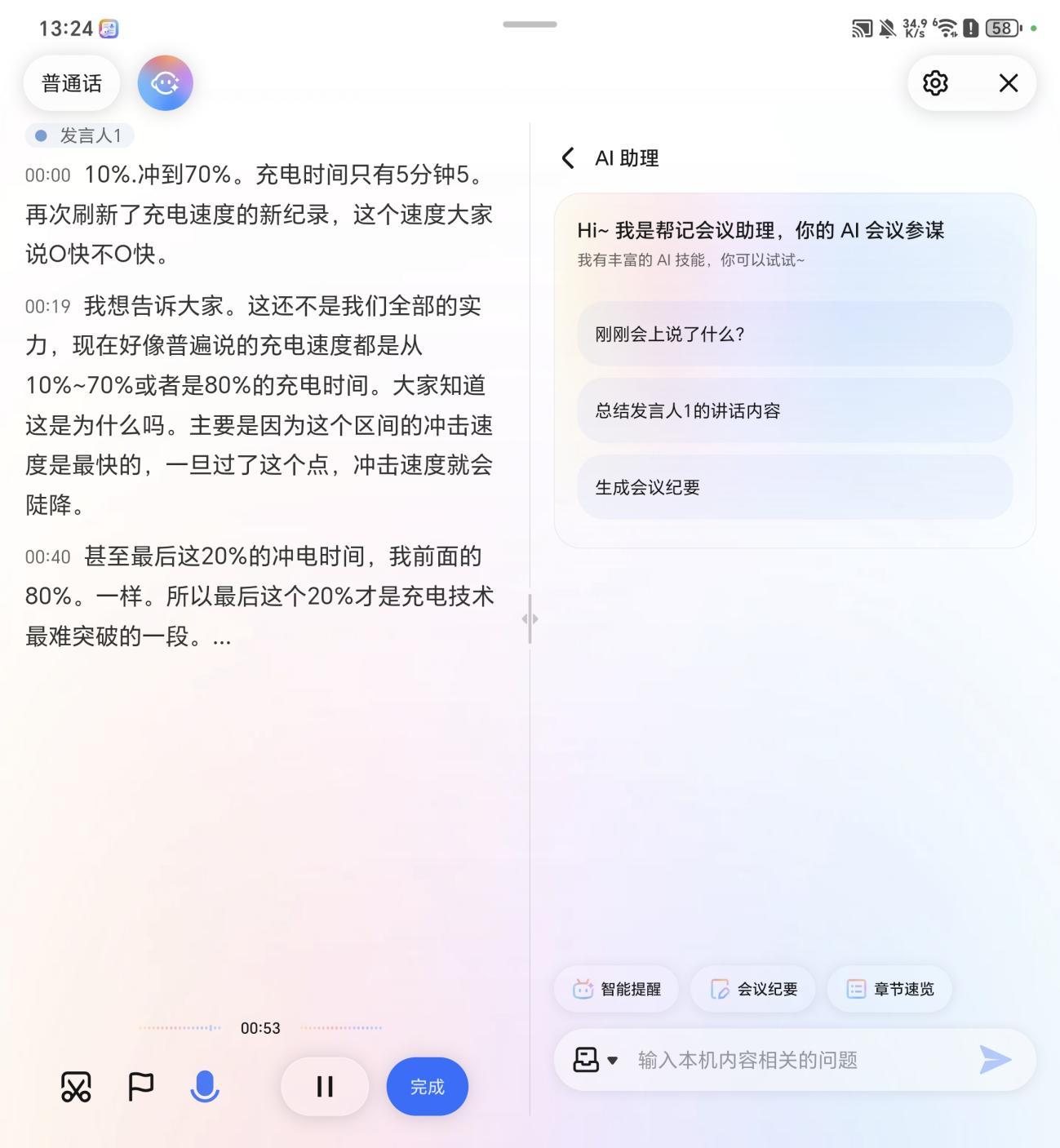The height and width of the screenshot is (1148, 1060).
Task: Expand the content source dropdown
Action: click(x=596, y=1060)
